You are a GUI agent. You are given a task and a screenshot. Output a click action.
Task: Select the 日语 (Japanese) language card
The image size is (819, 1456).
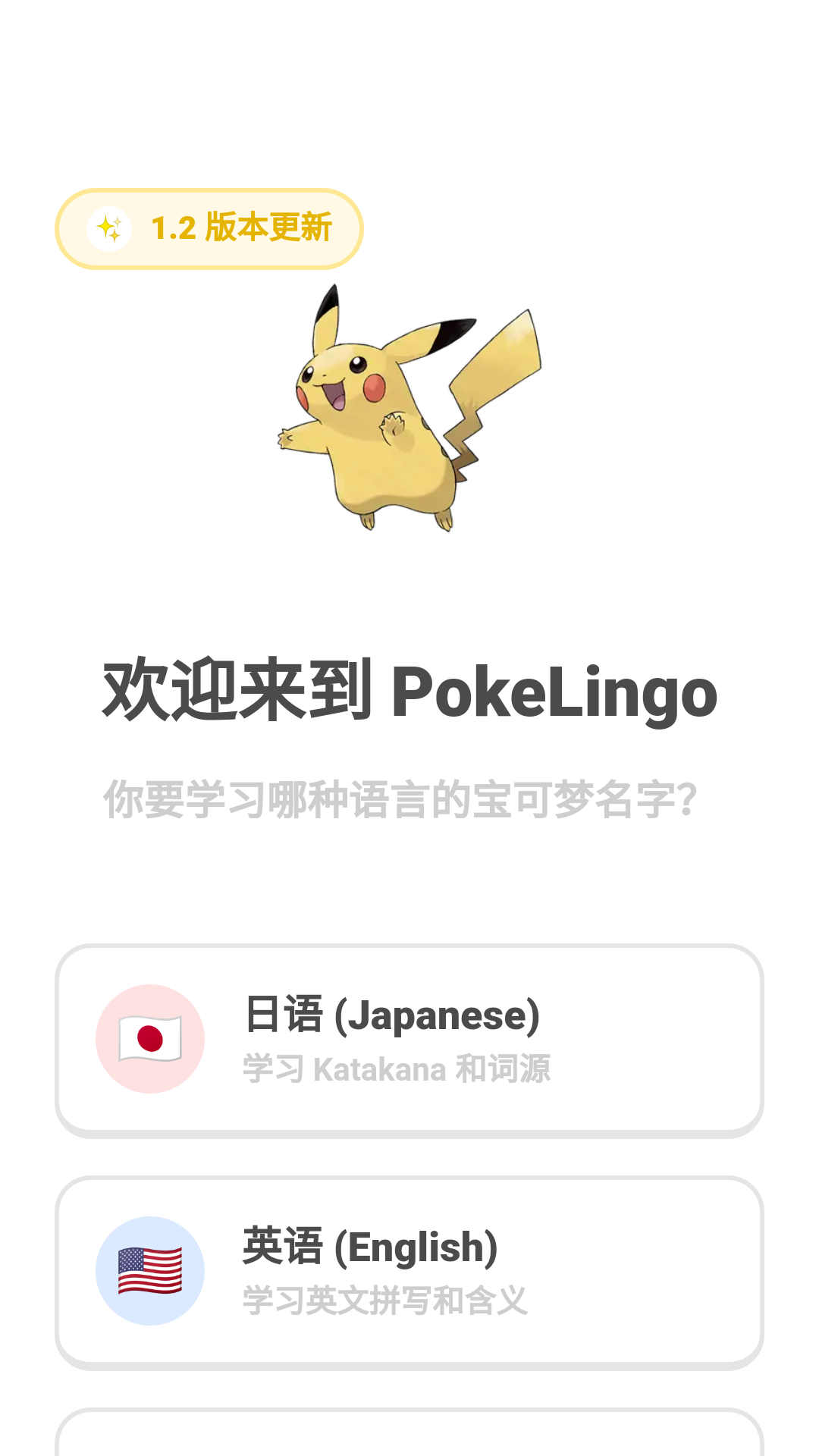409,1039
